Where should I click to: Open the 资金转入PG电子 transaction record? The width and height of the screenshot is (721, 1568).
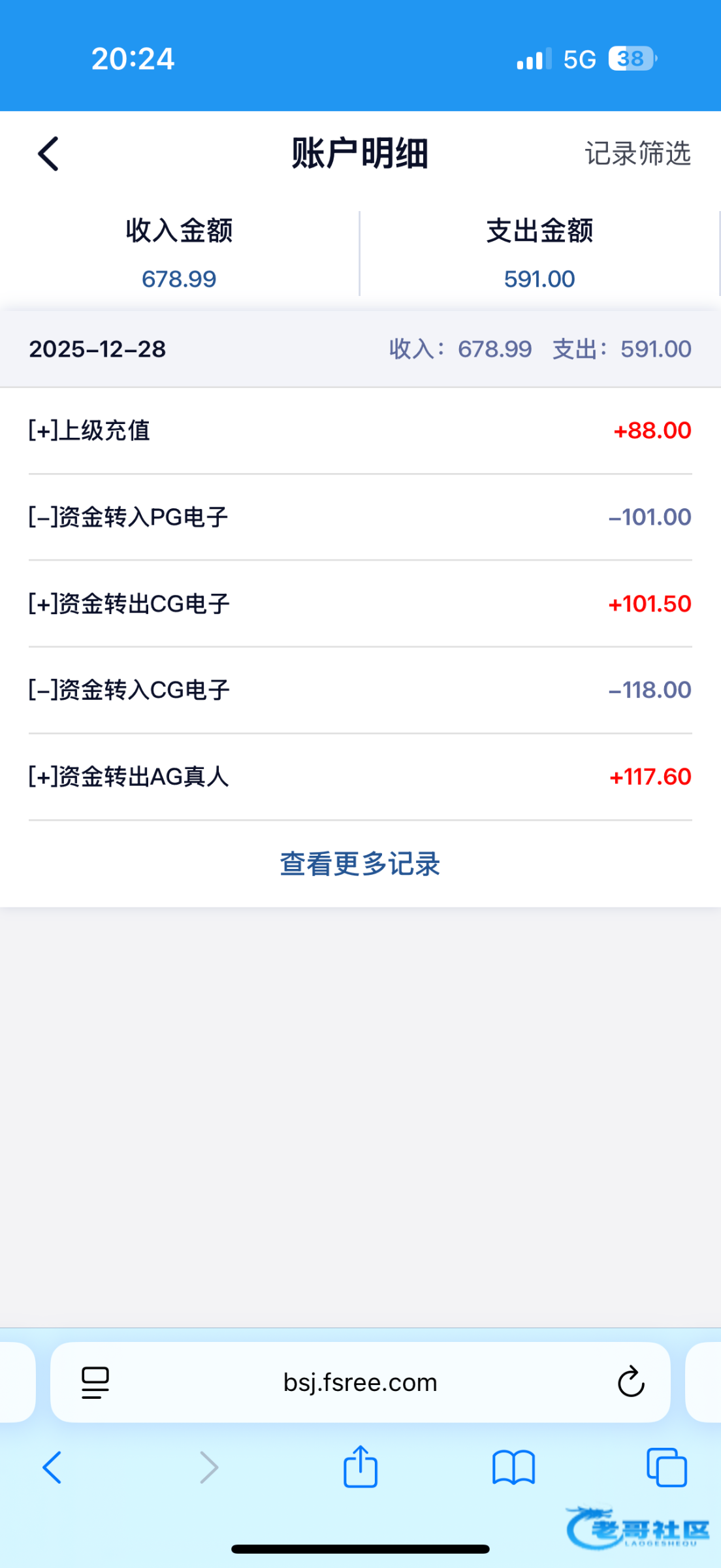360,517
